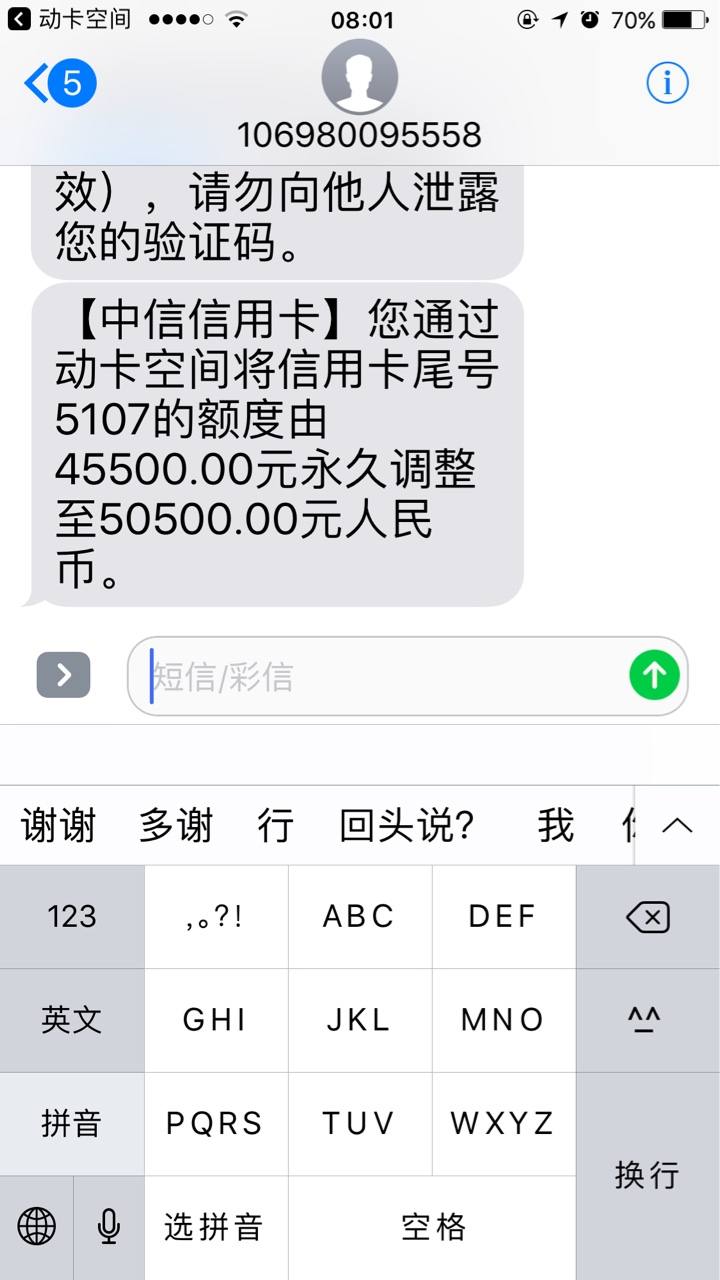Switch to 123 numeric keyboard
720x1280 pixels.
(71, 916)
